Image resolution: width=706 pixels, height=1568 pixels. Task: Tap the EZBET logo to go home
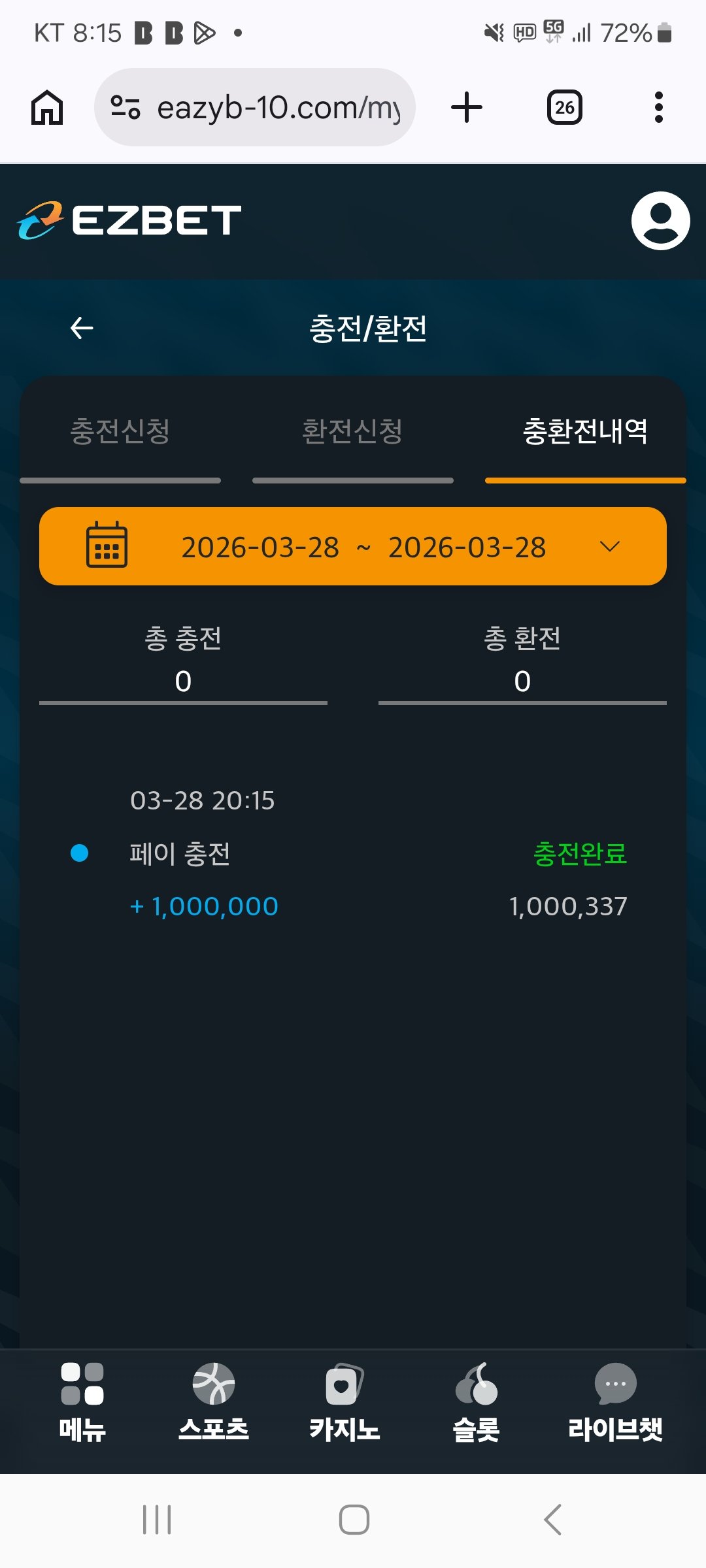129,220
